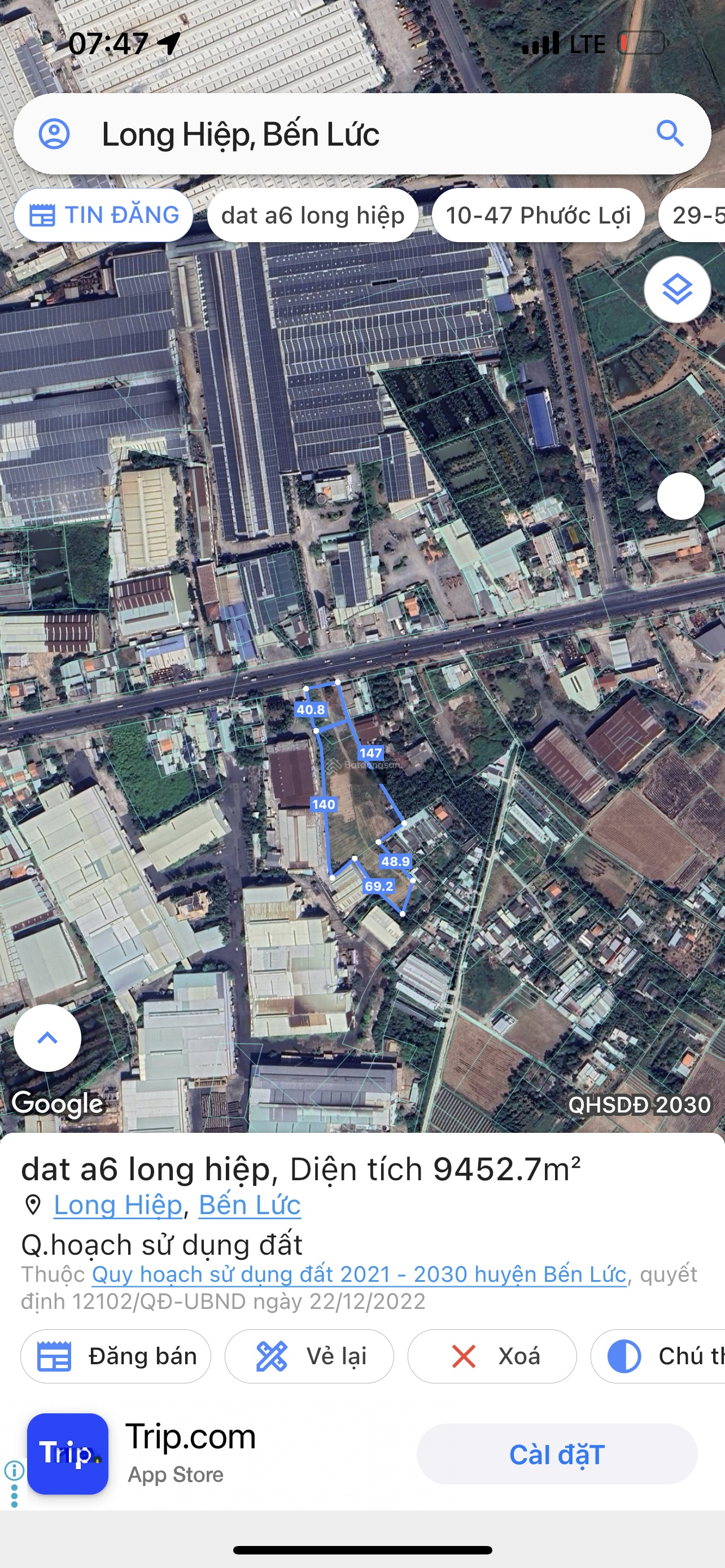Expand the panel with the up chevron
Viewport: 725px width, 1568px height.
click(47, 1038)
